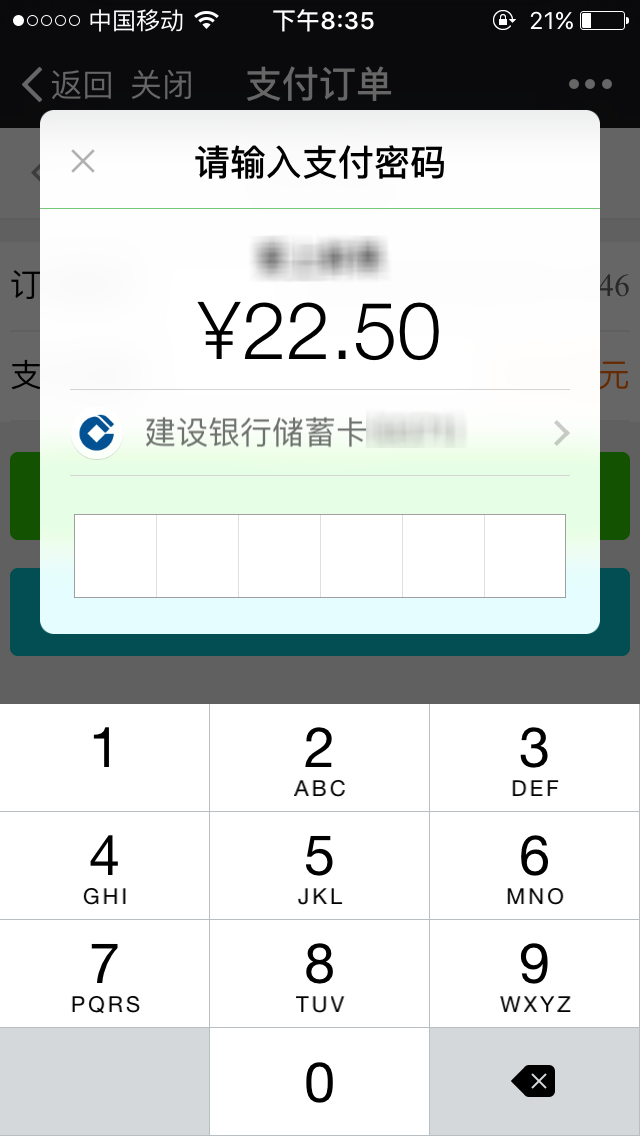Enter digit 7 on the keypad

[x=104, y=974]
